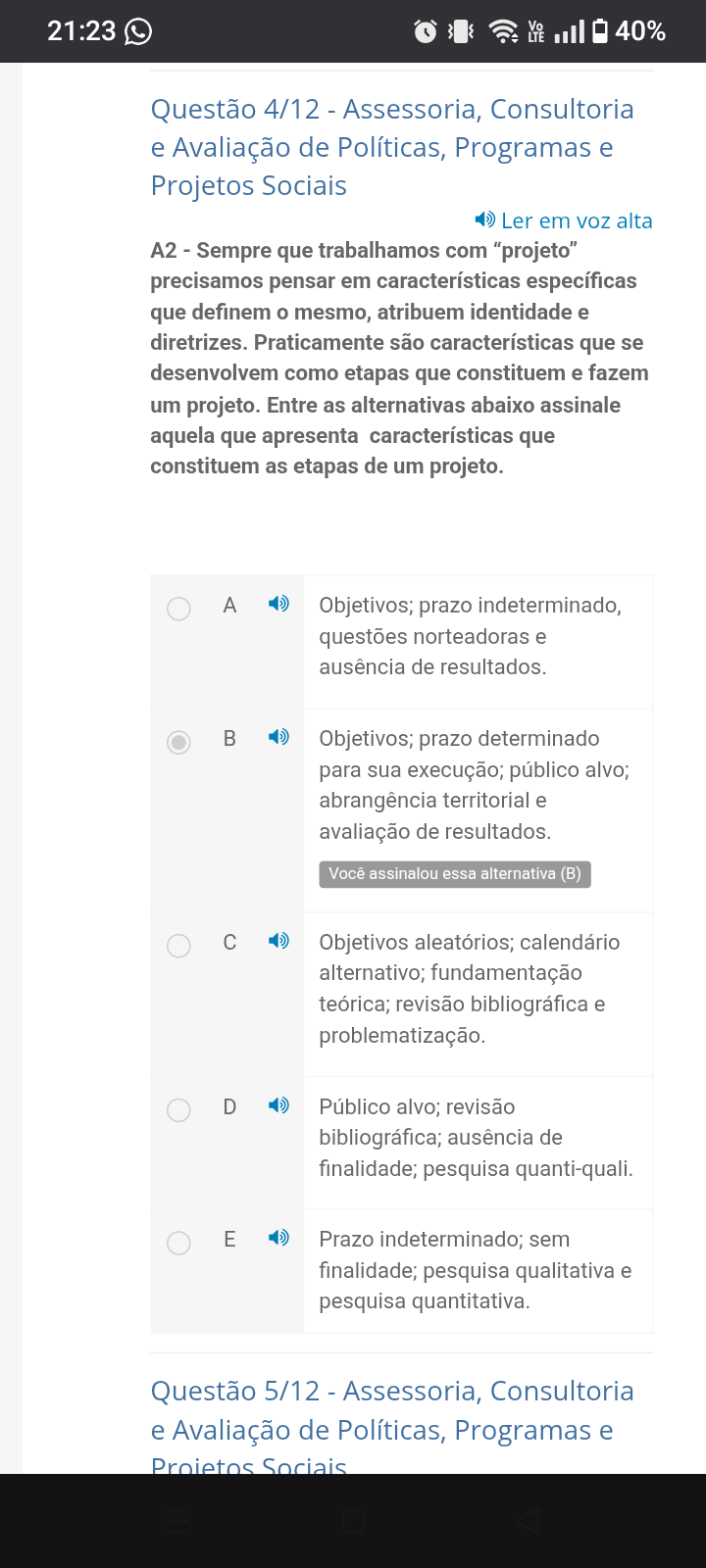Tap the Ler em voz alta link
This screenshot has height=1568, width=706.
(x=564, y=220)
